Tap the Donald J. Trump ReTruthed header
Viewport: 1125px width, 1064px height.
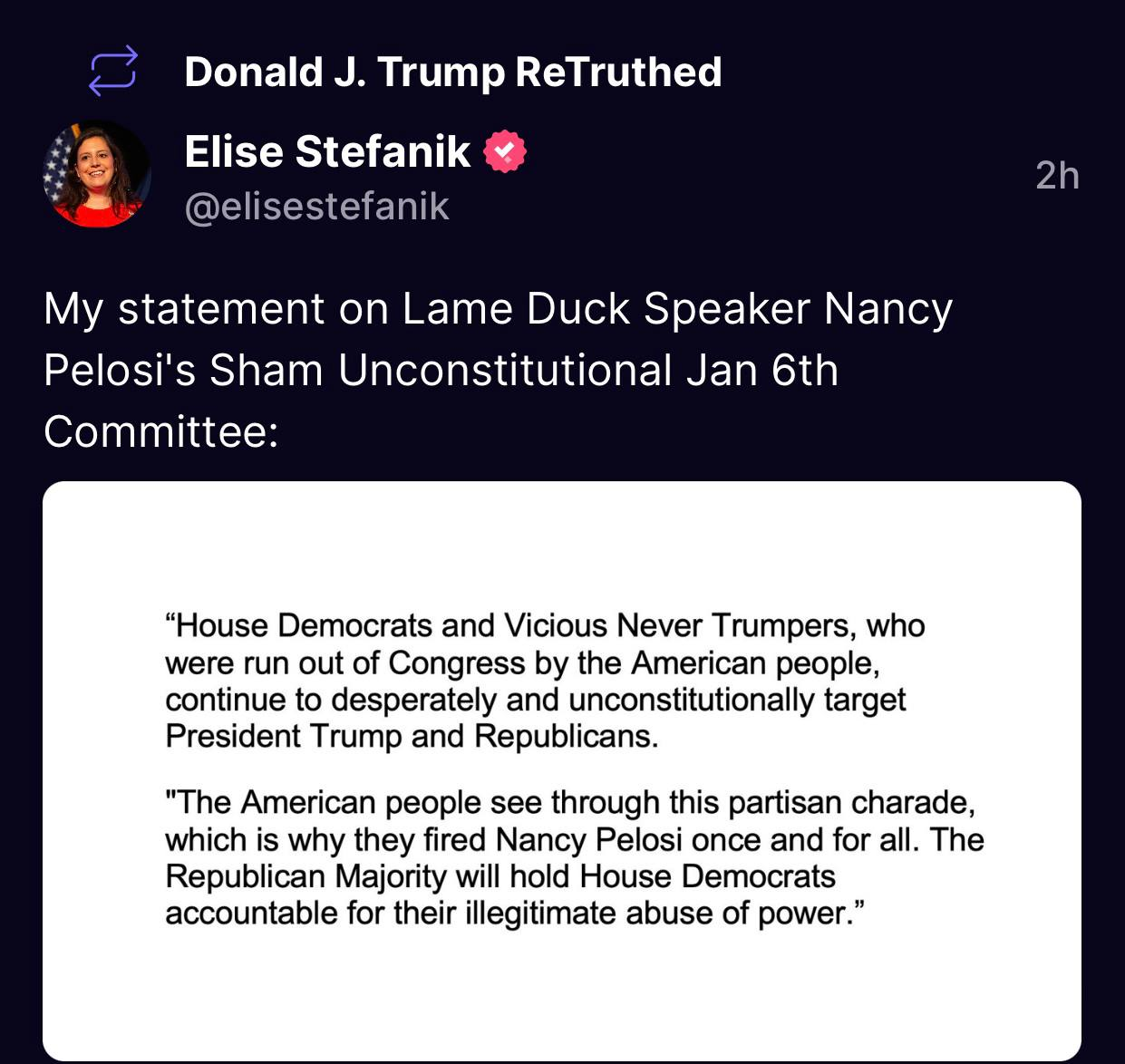tap(452, 73)
